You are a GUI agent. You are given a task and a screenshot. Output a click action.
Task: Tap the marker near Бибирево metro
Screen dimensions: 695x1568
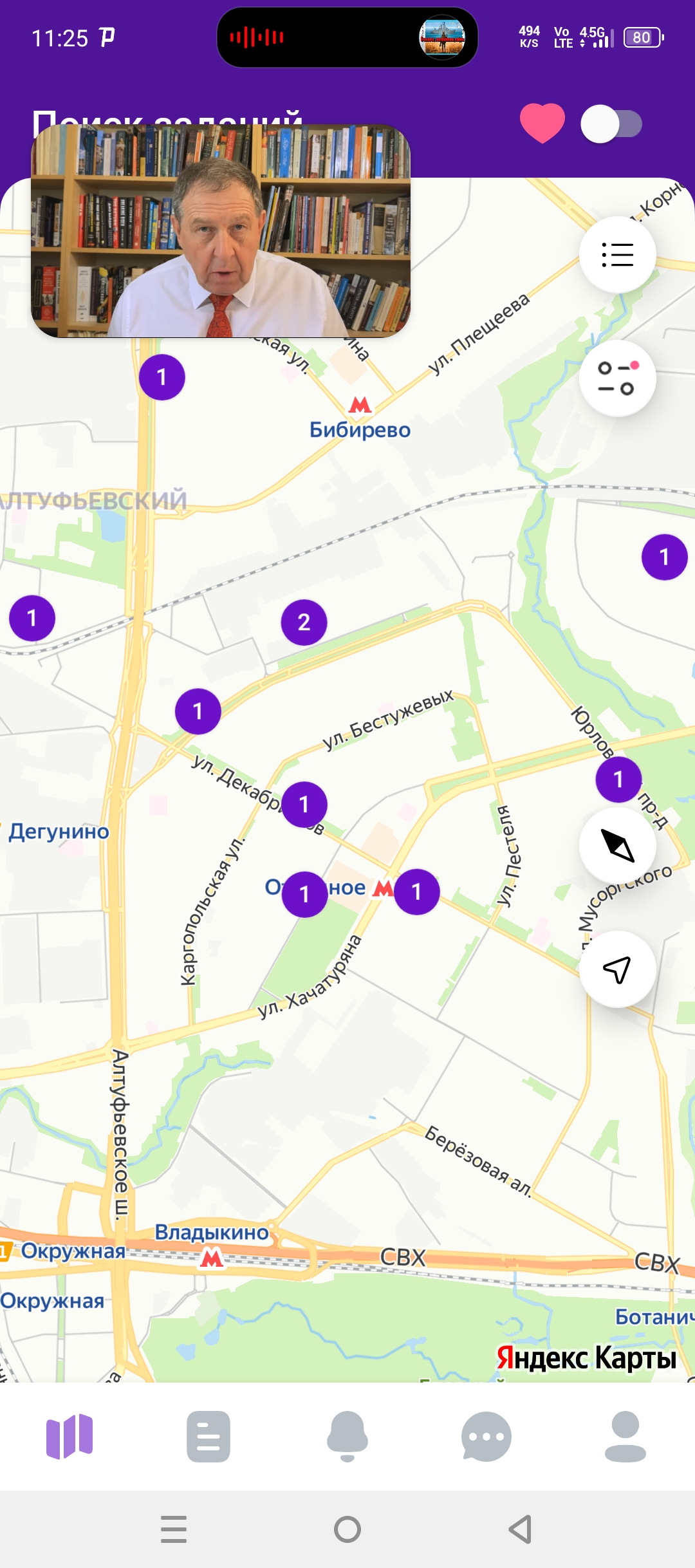162,377
